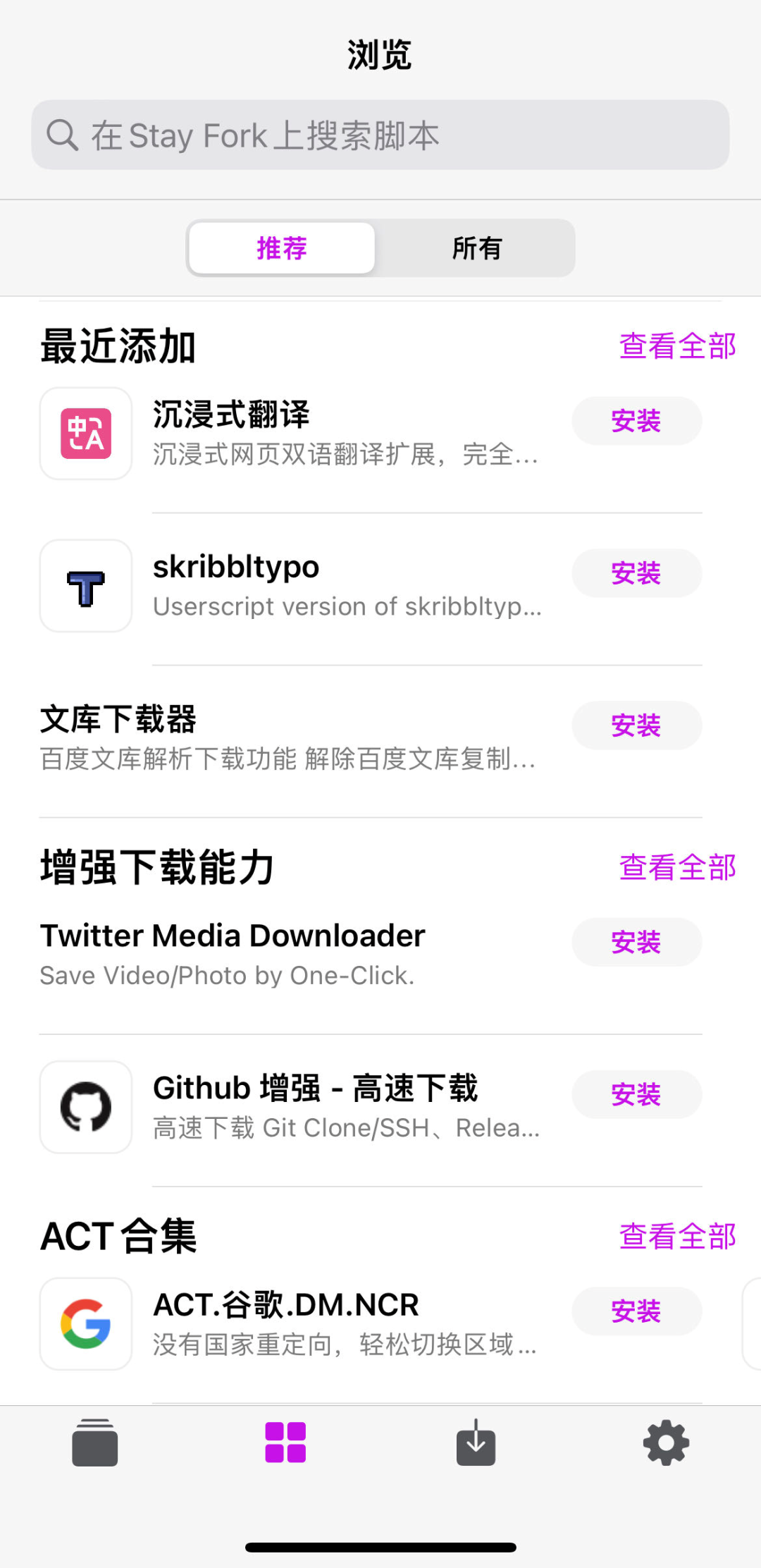Open the library stack tab

pyautogui.click(x=95, y=1443)
